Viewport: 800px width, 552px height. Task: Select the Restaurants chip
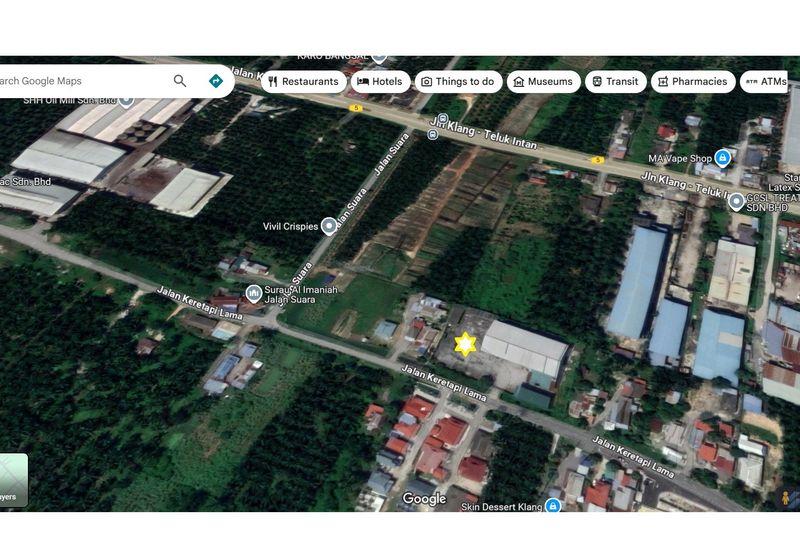pyautogui.click(x=304, y=82)
